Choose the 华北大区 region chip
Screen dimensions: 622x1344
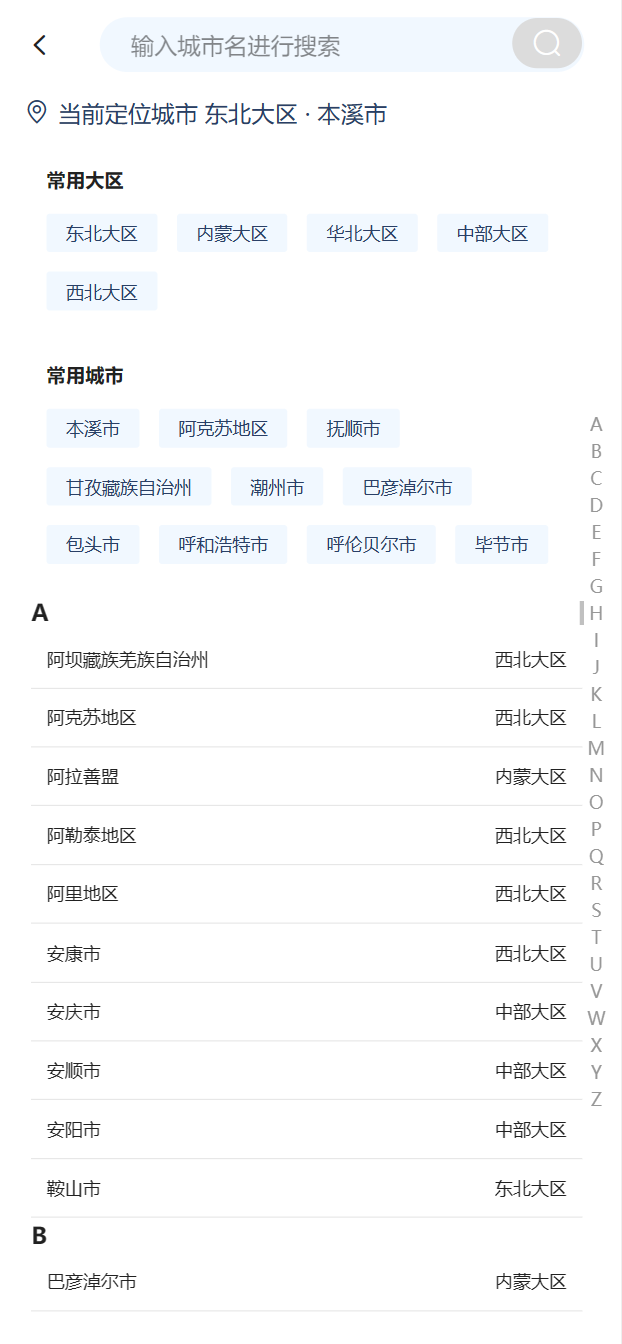(x=362, y=234)
